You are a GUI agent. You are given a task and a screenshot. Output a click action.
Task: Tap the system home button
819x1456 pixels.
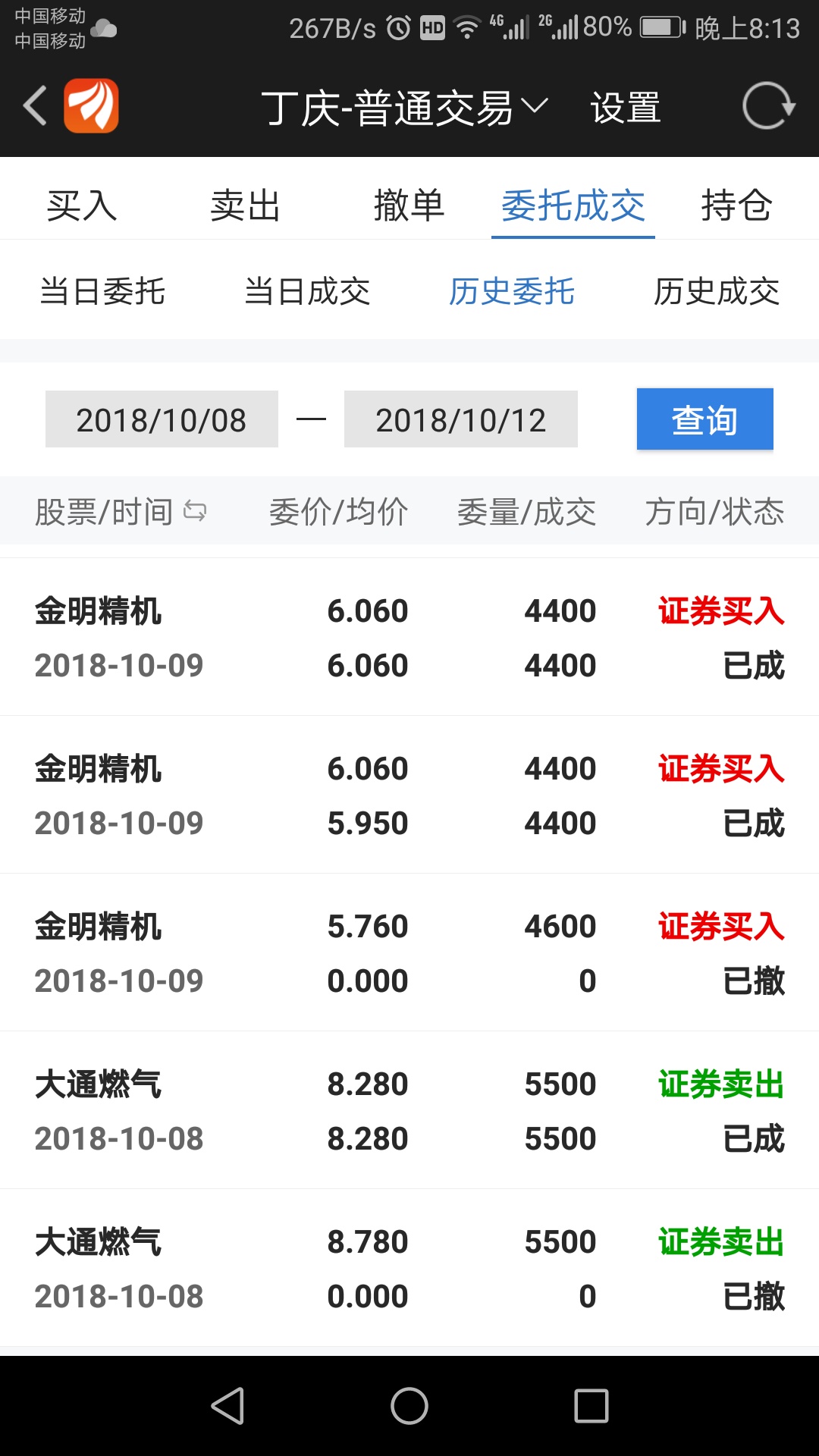409,1406
